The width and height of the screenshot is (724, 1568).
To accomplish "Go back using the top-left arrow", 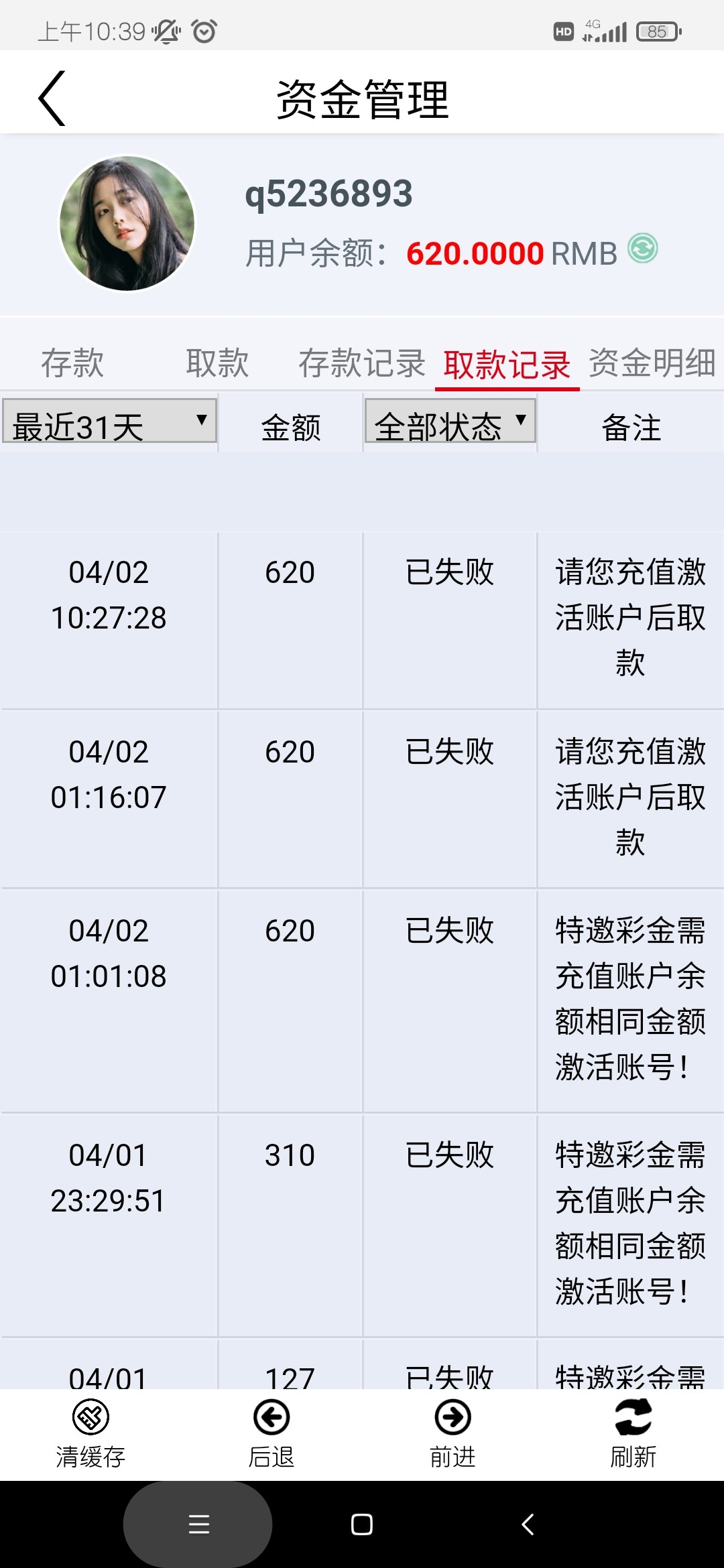I will coord(52,99).
